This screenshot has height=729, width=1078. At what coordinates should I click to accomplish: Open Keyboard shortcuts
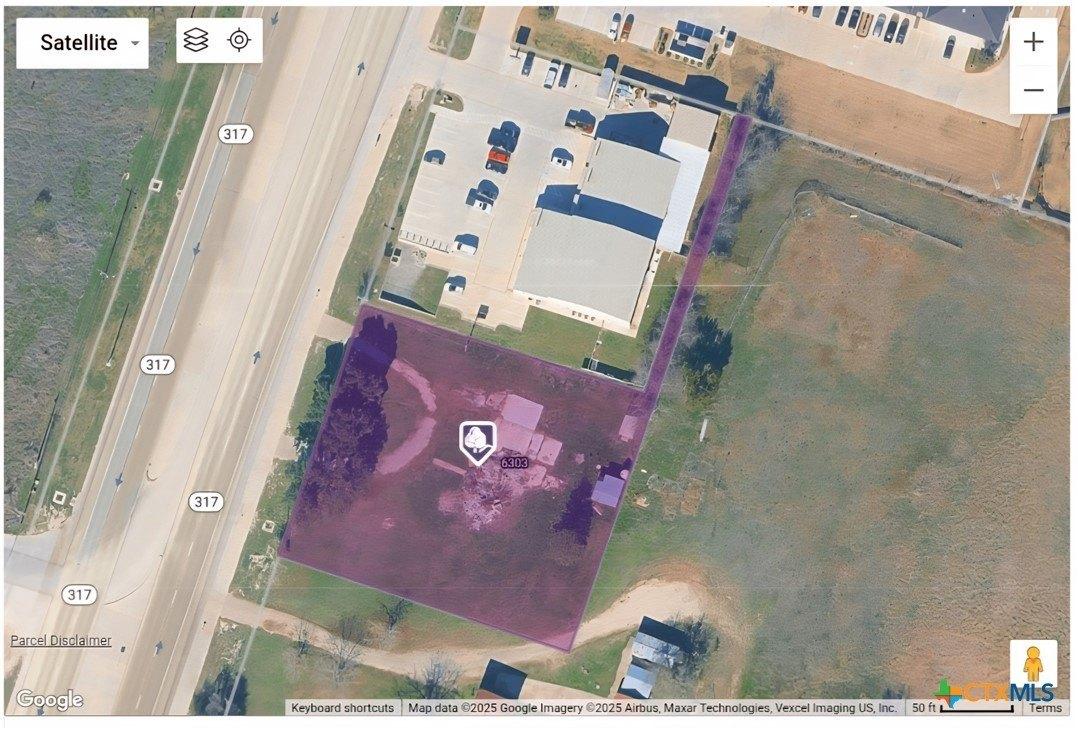coord(342,708)
